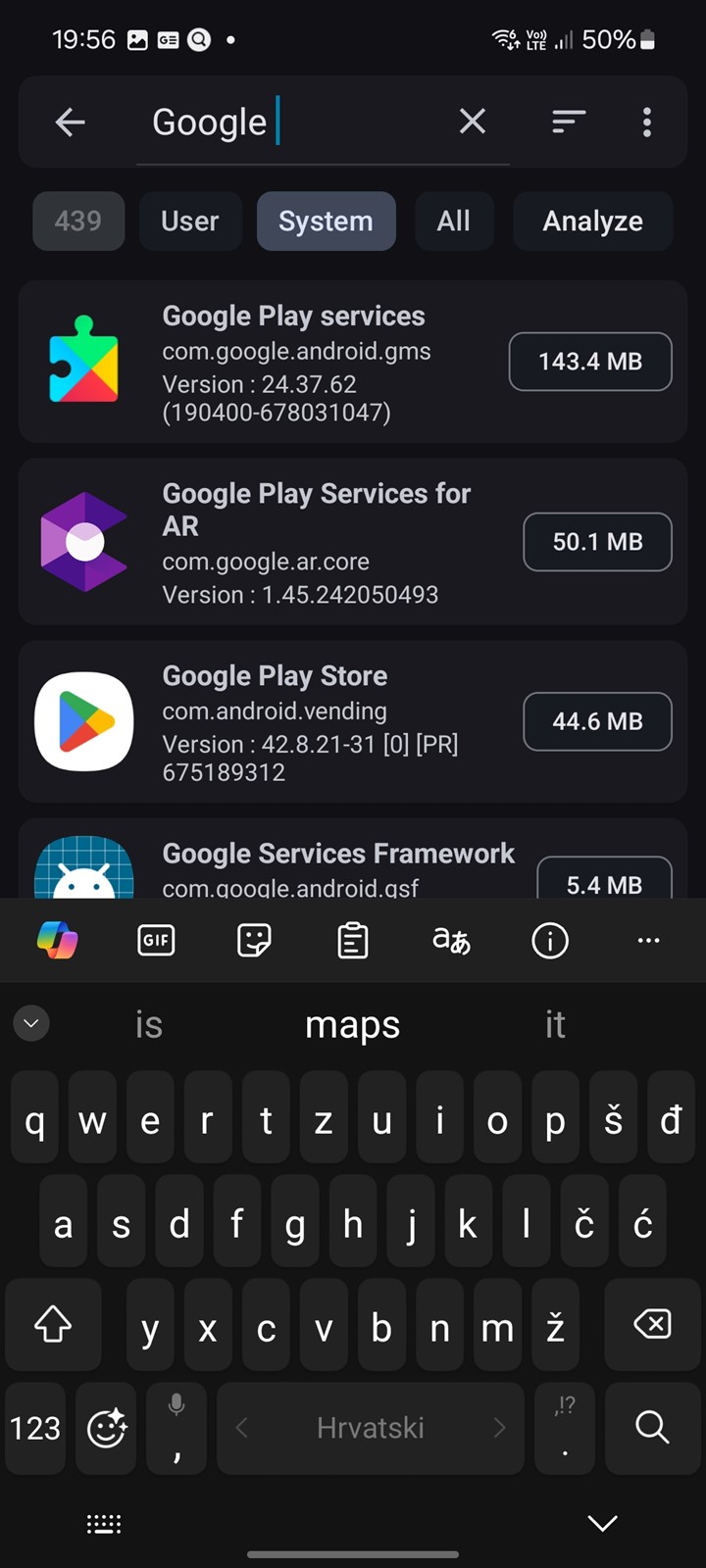706x1568 pixels.
Task: Select the System filter chip
Action: coord(326,221)
